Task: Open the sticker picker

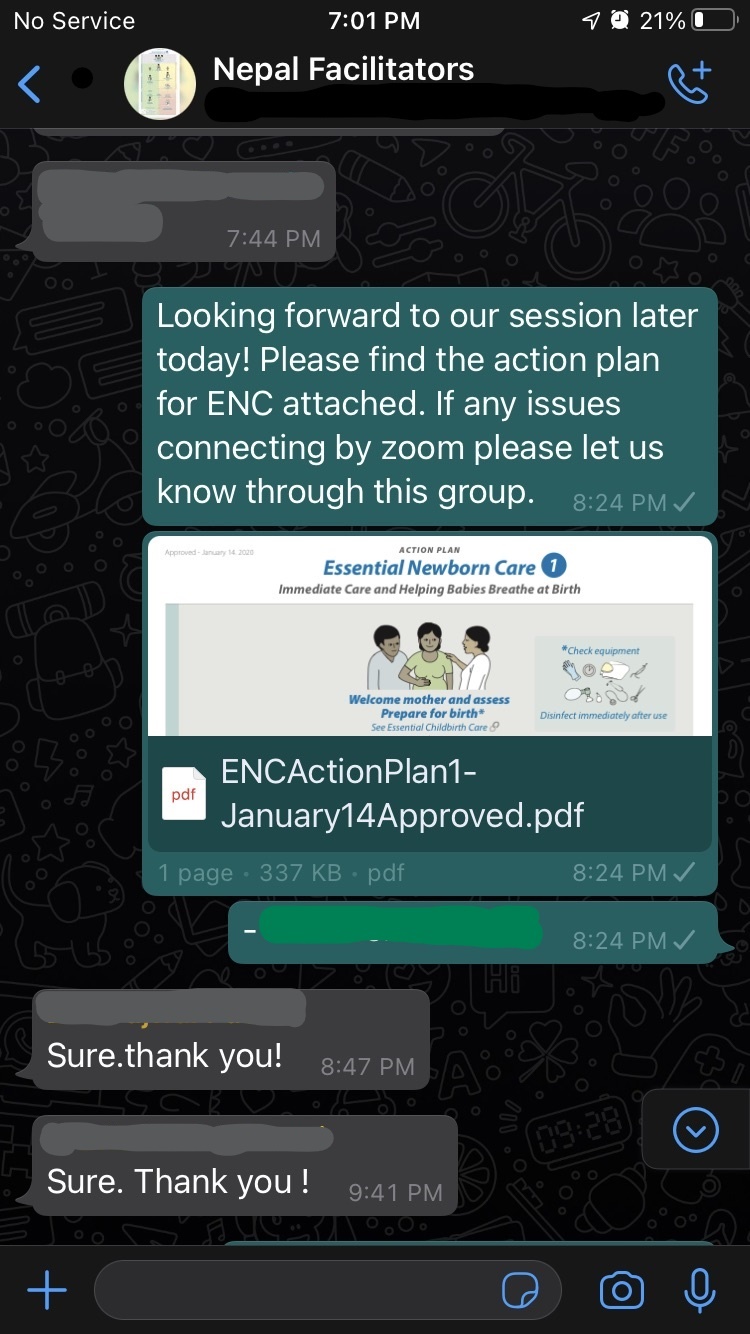Action: tap(520, 1291)
